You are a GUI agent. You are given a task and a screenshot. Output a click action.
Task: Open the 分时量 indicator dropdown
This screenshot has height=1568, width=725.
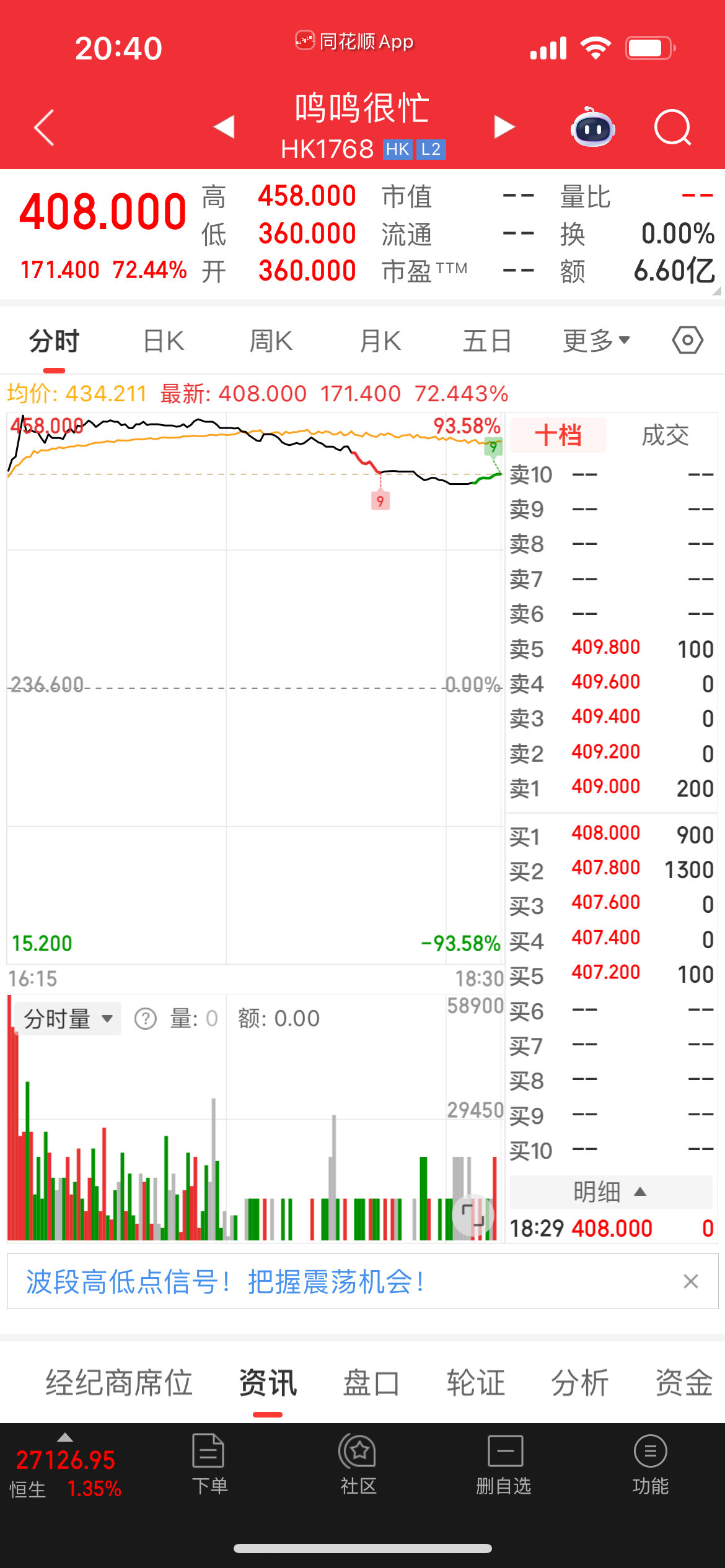(68, 1019)
